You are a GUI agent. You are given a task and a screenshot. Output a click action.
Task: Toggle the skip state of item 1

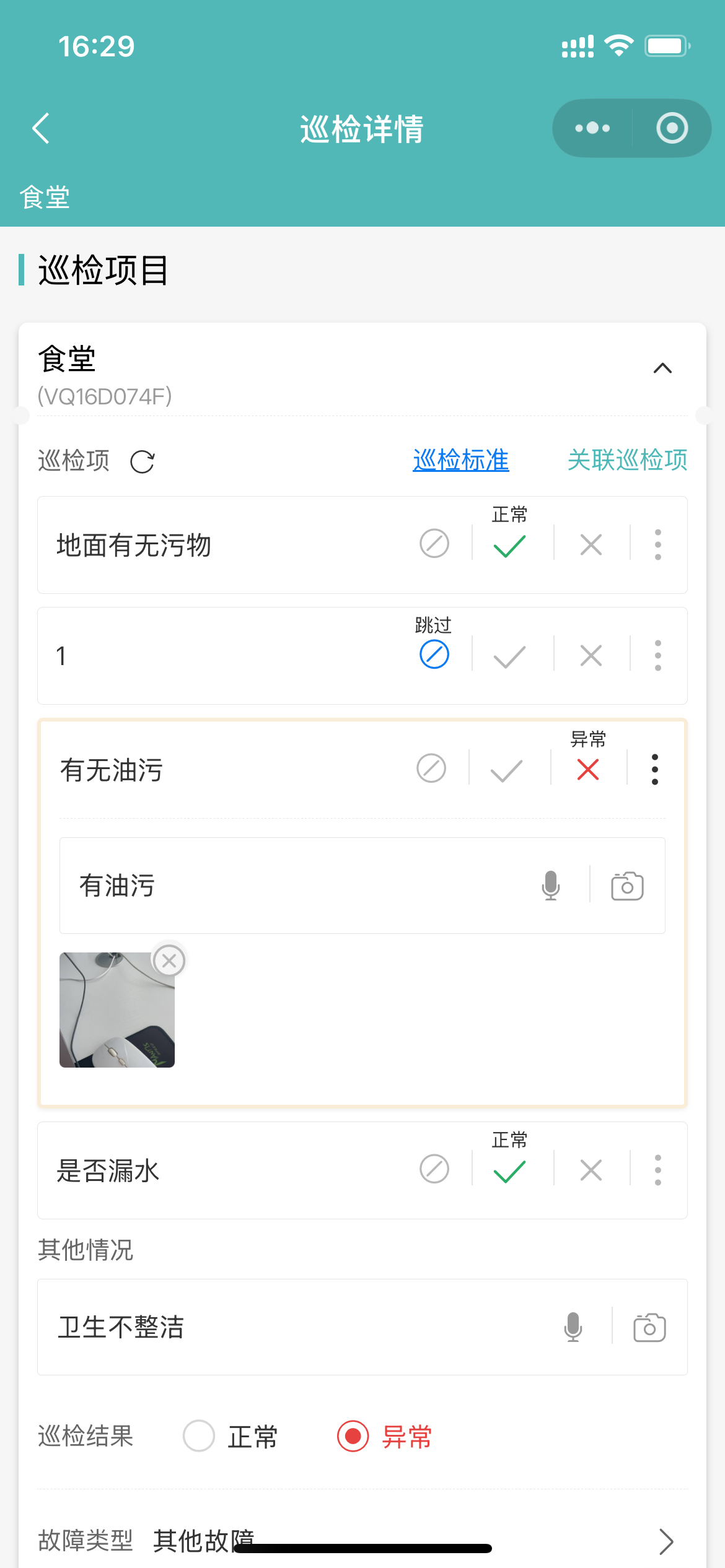pos(434,655)
